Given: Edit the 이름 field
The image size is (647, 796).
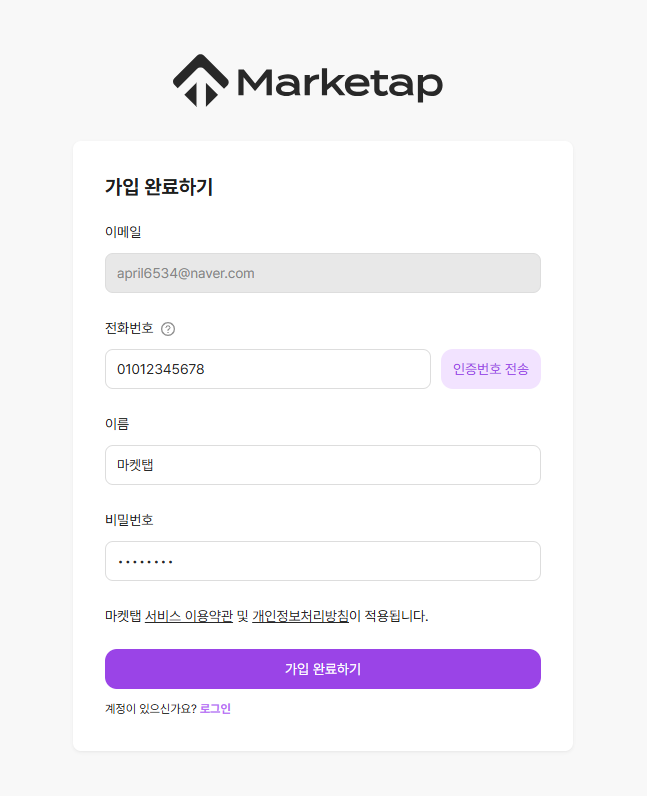Looking at the screenshot, I should click(322, 465).
